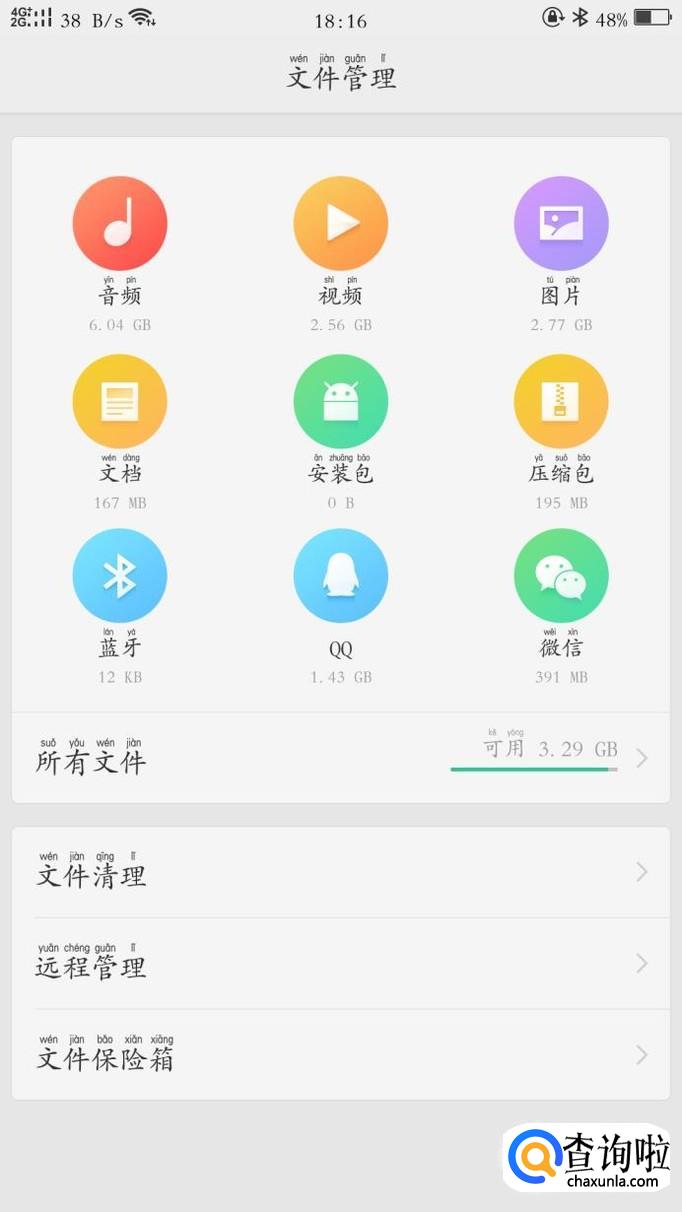Open the 视频 (video) category
682x1212 pixels.
click(x=341, y=224)
